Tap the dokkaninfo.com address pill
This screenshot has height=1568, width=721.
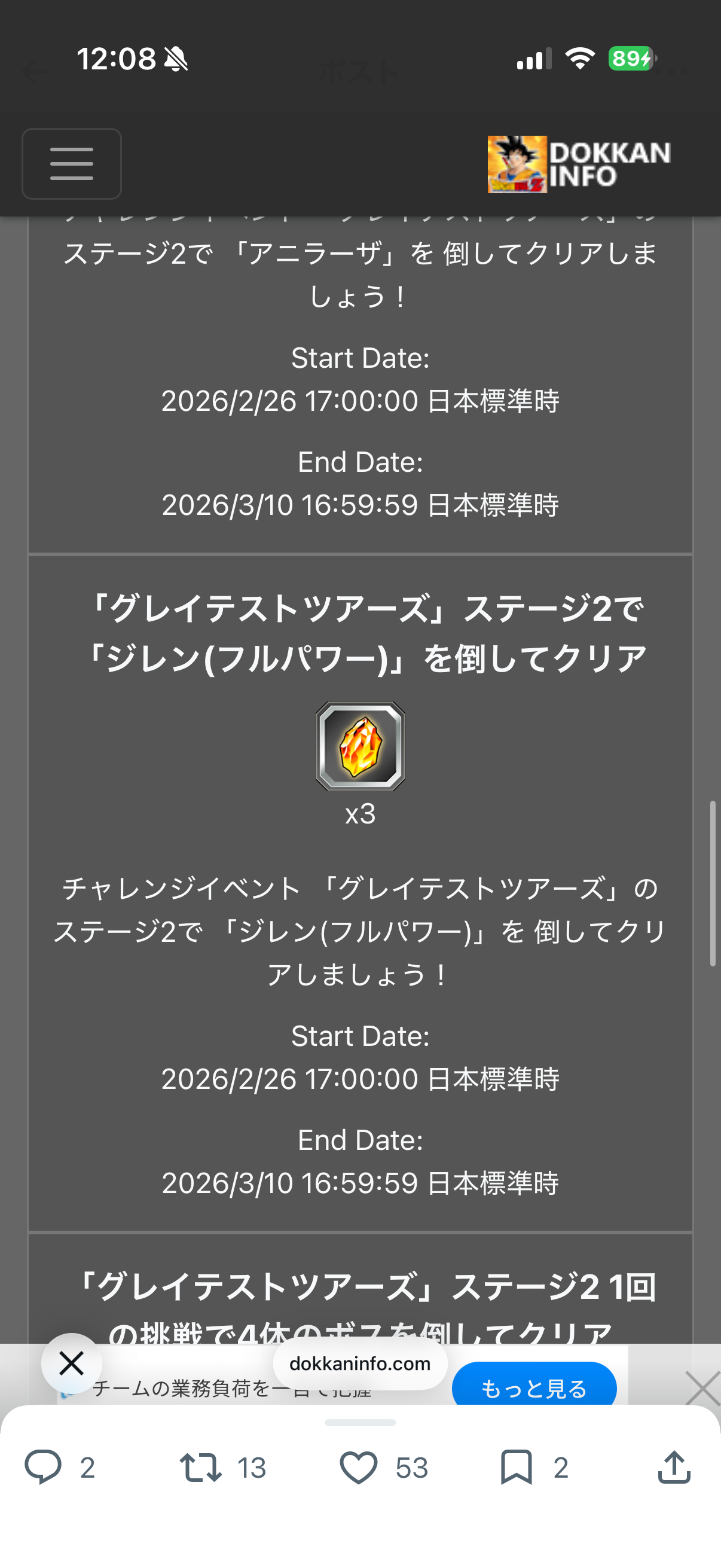[x=360, y=1364]
